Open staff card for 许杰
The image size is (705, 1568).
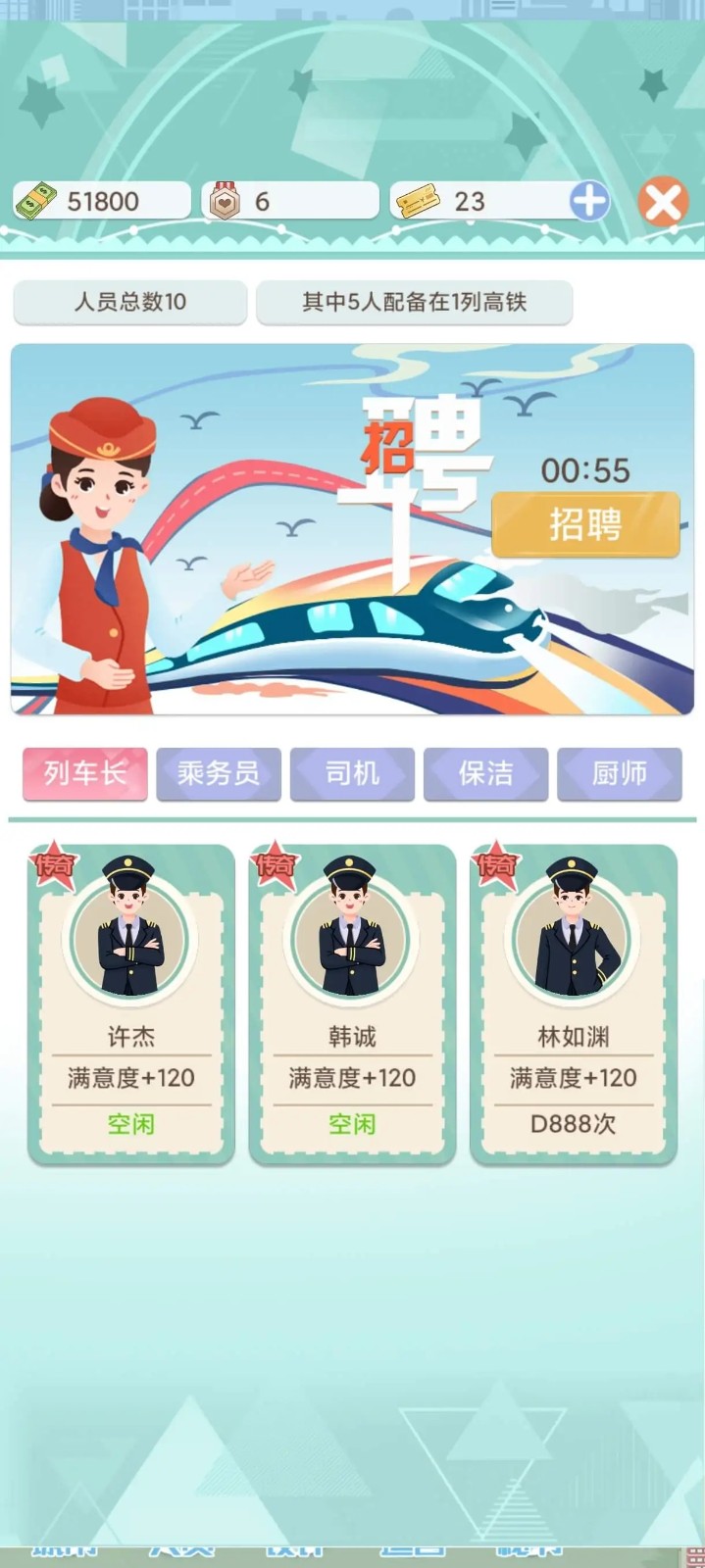(x=131, y=1004)
